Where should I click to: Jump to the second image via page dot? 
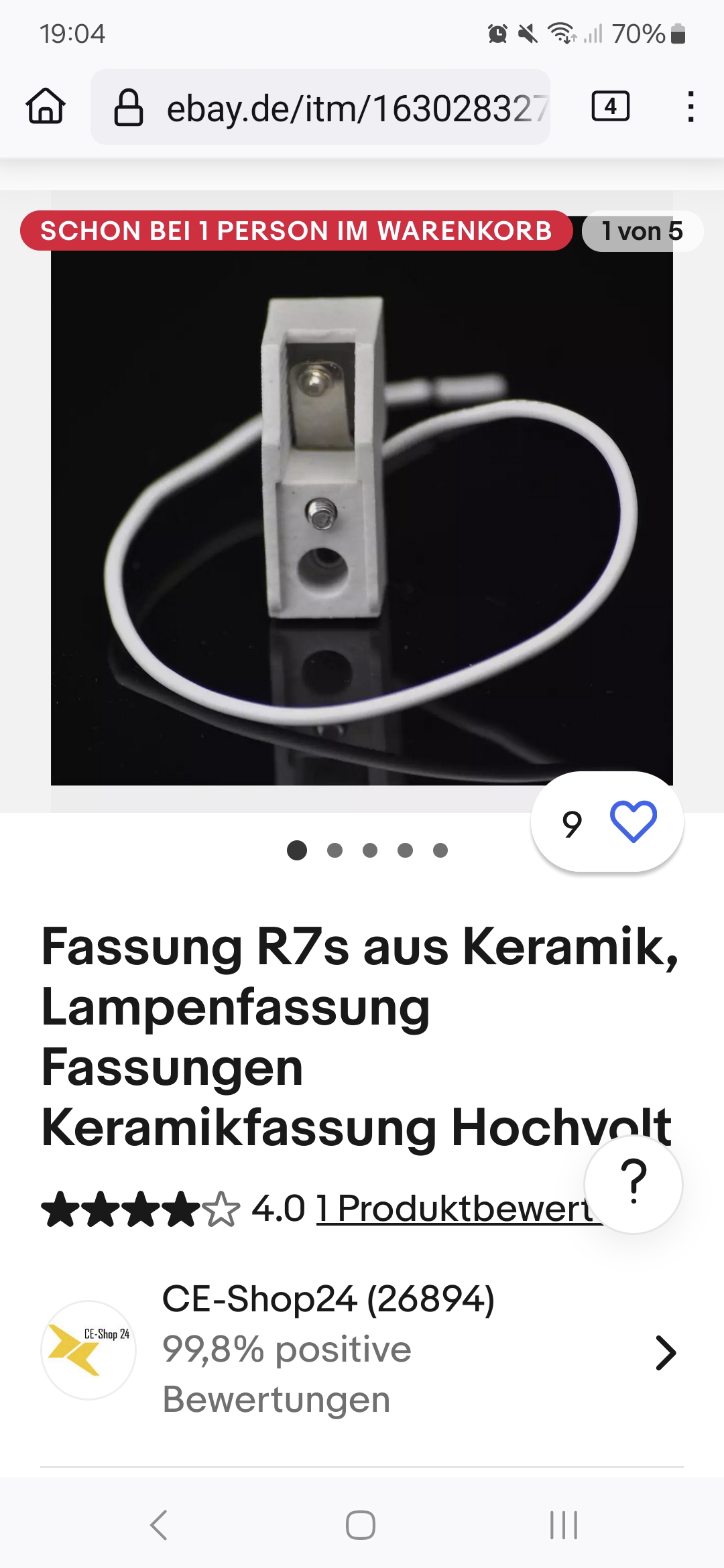(335, 850)
